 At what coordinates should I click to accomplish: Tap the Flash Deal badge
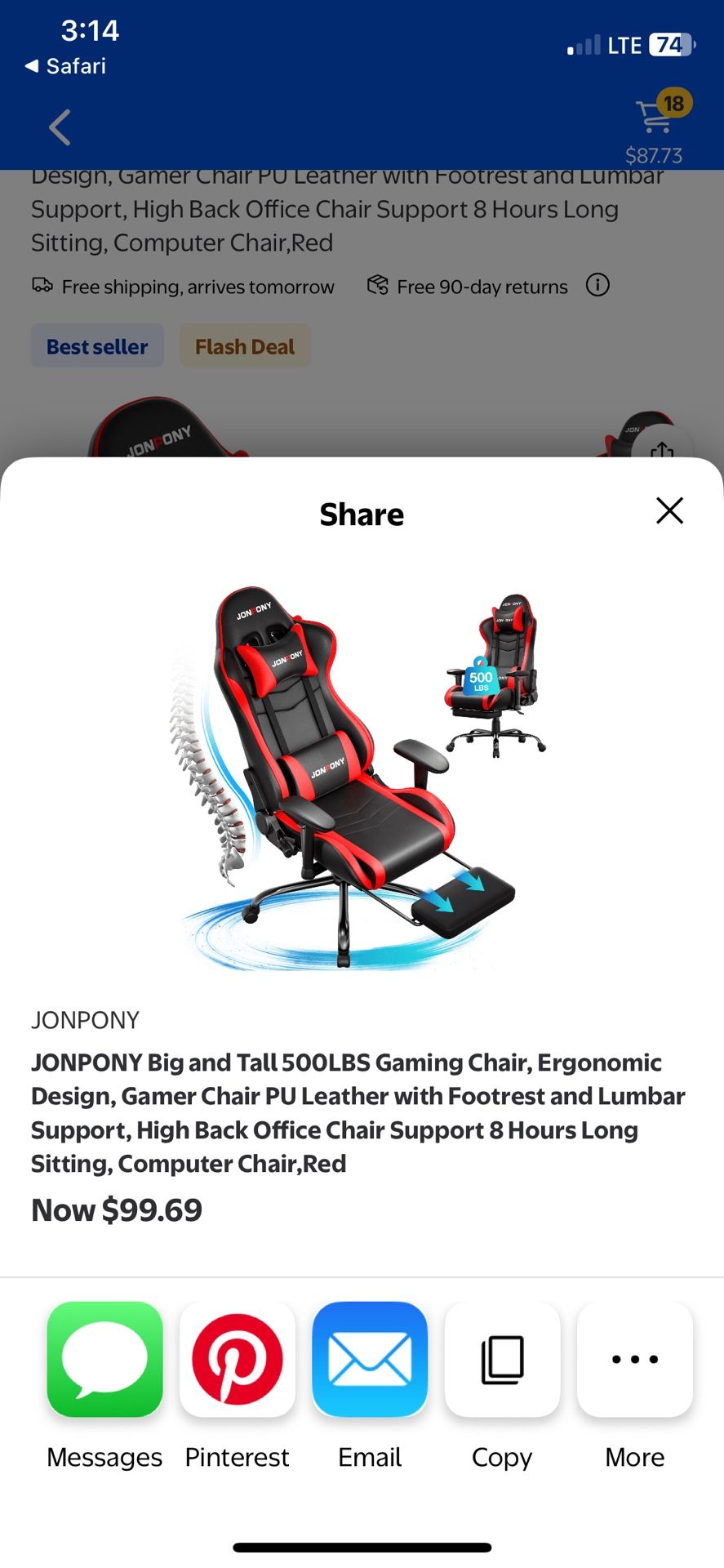pyautogui.click(x=245, y=345)
